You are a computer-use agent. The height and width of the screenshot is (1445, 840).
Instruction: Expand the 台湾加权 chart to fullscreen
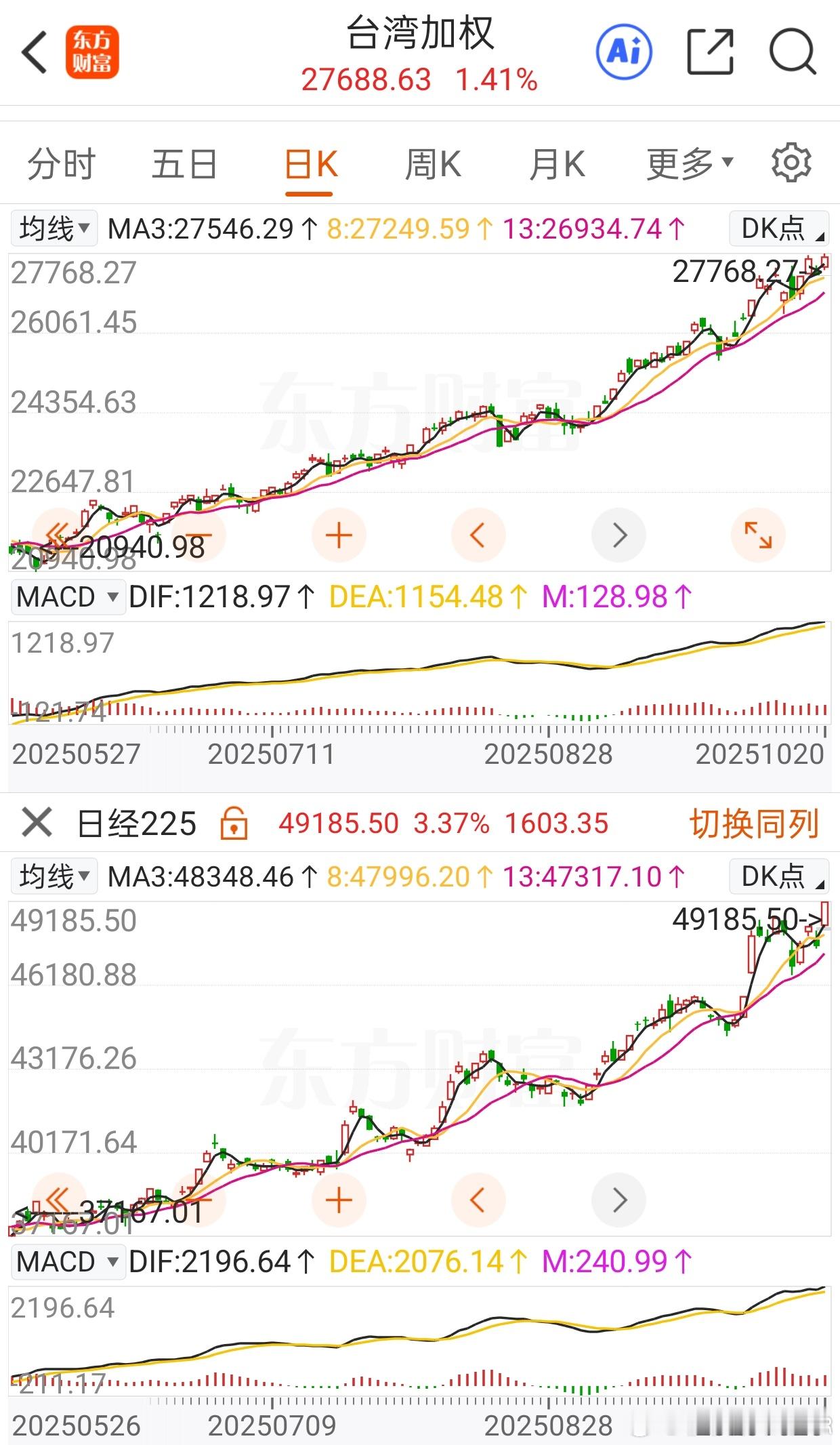(x=758, y=535)
